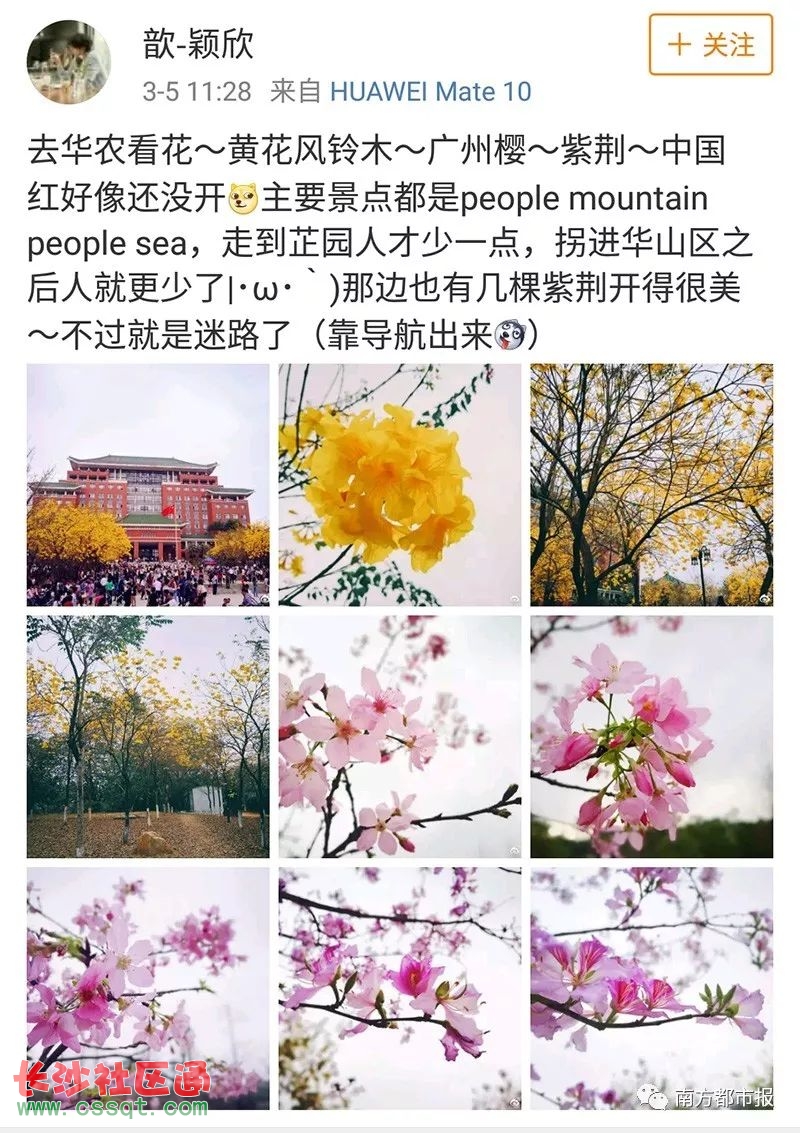The height and width of the screenshot is (1133, 800).
Task: Open the HUAWEI Mate 10 source link
Action: (430, 92)
